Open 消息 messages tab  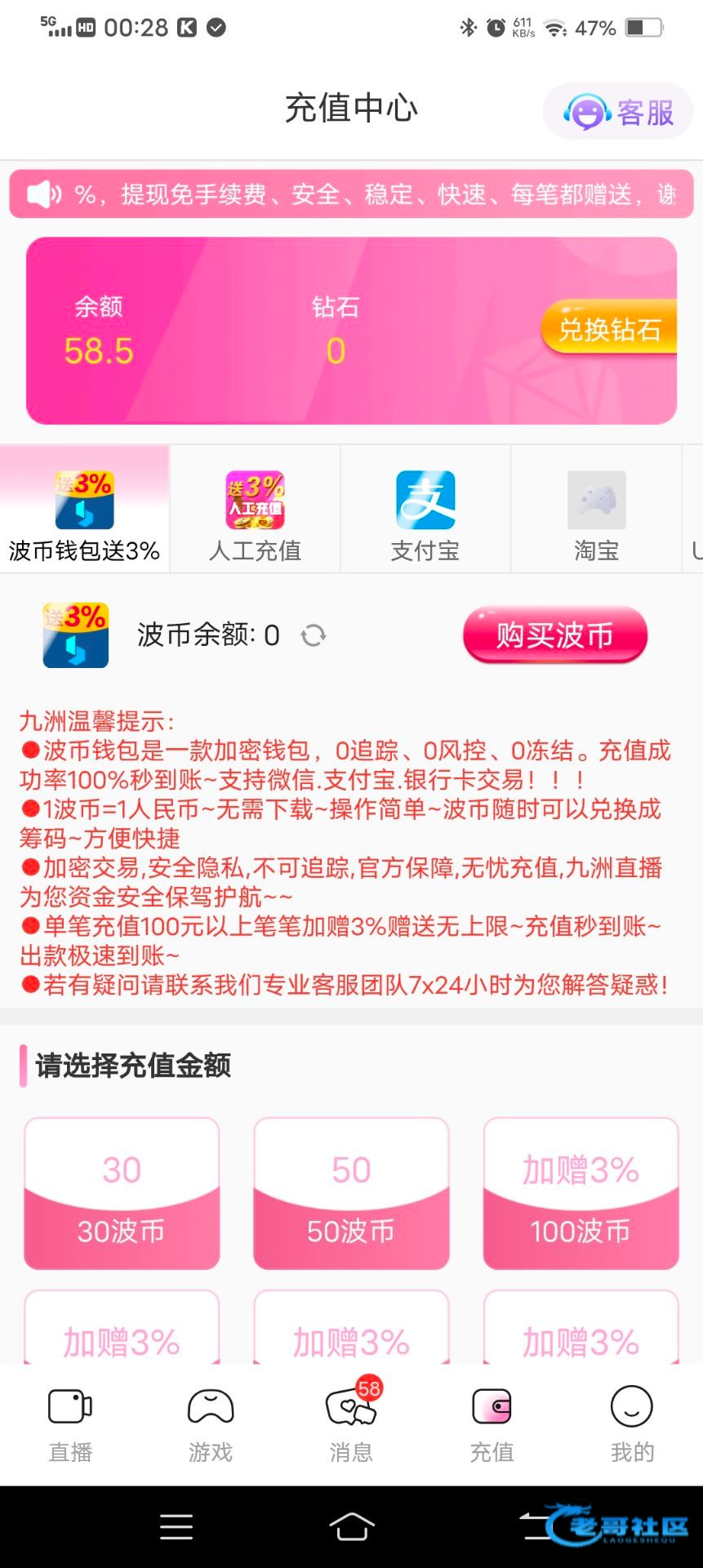point(351,1423)
